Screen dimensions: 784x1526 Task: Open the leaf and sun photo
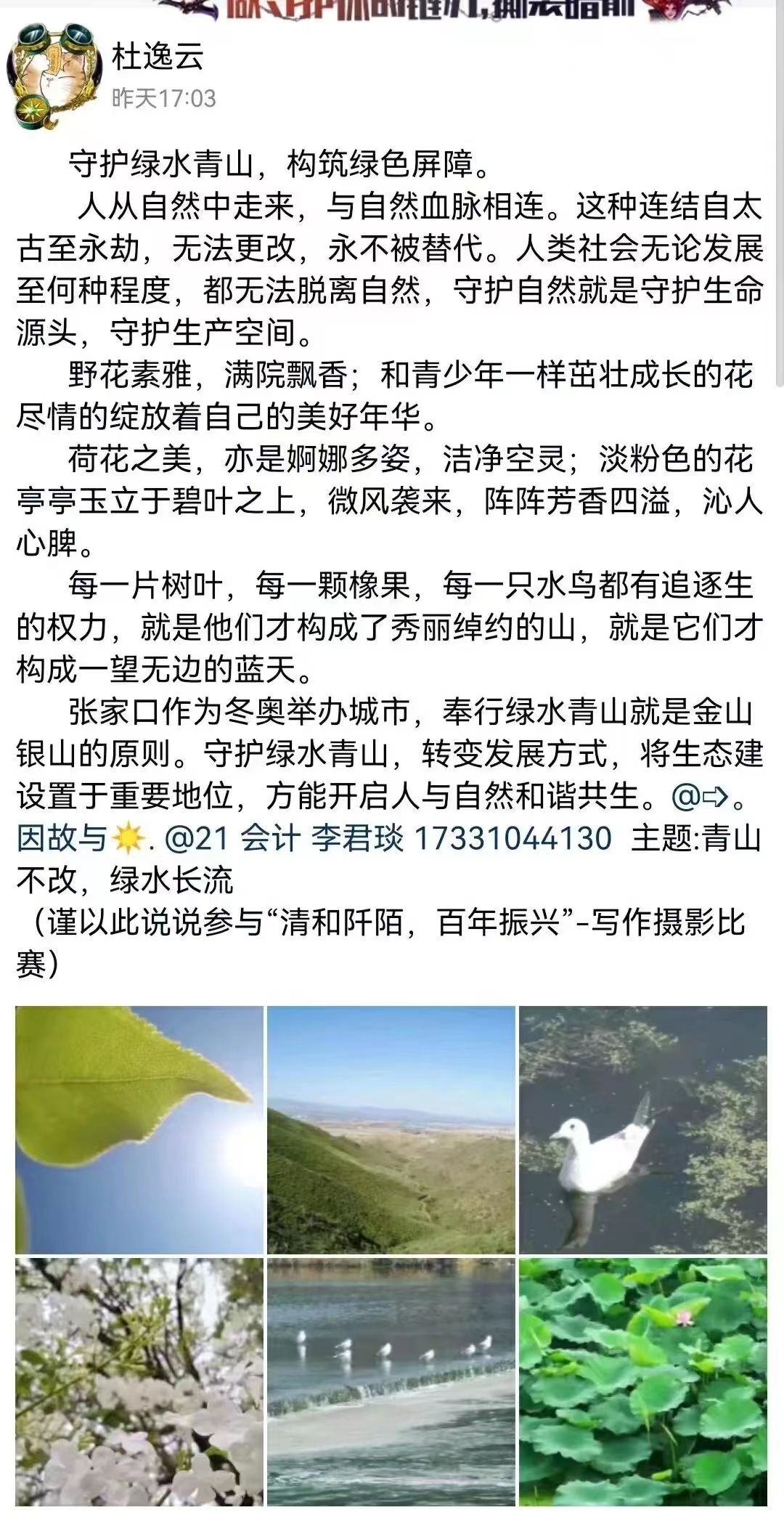tap(139, 1129)
